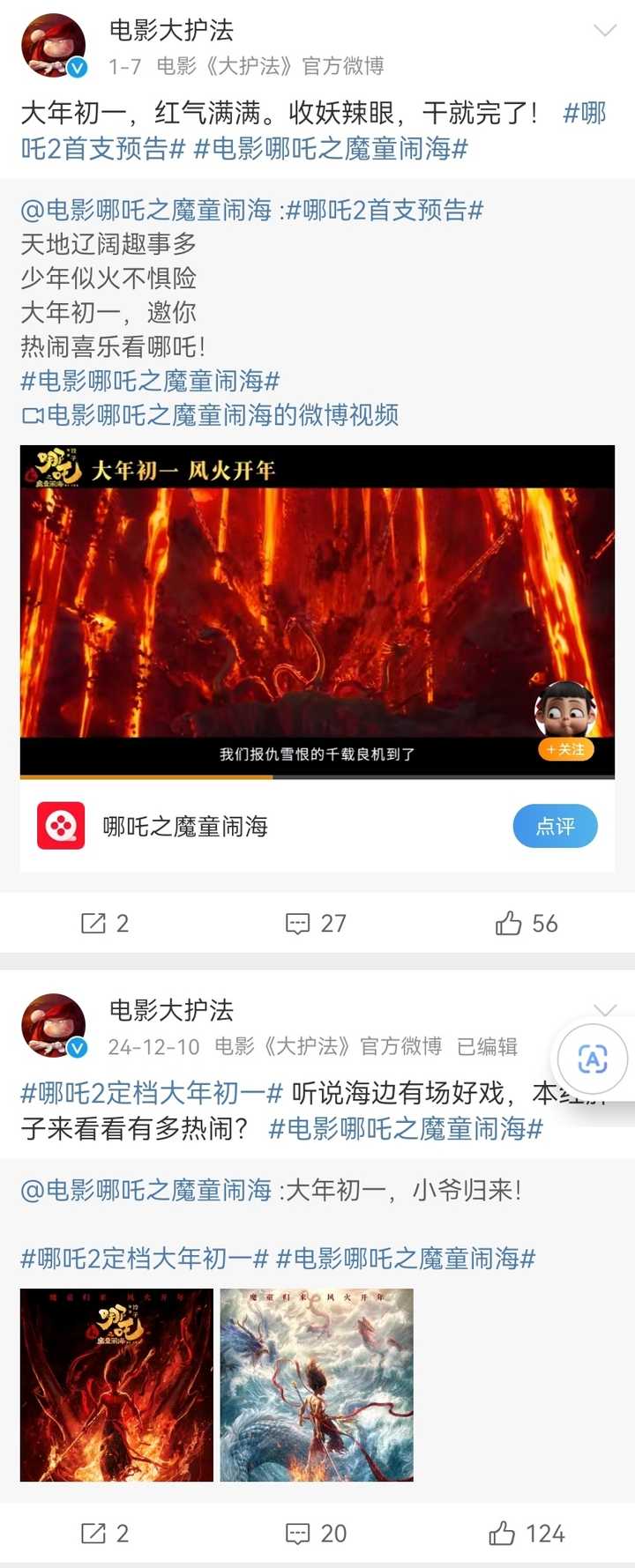
Task: Repost the 24-12-10 poster post
Action: click(x=105, y=1534)
